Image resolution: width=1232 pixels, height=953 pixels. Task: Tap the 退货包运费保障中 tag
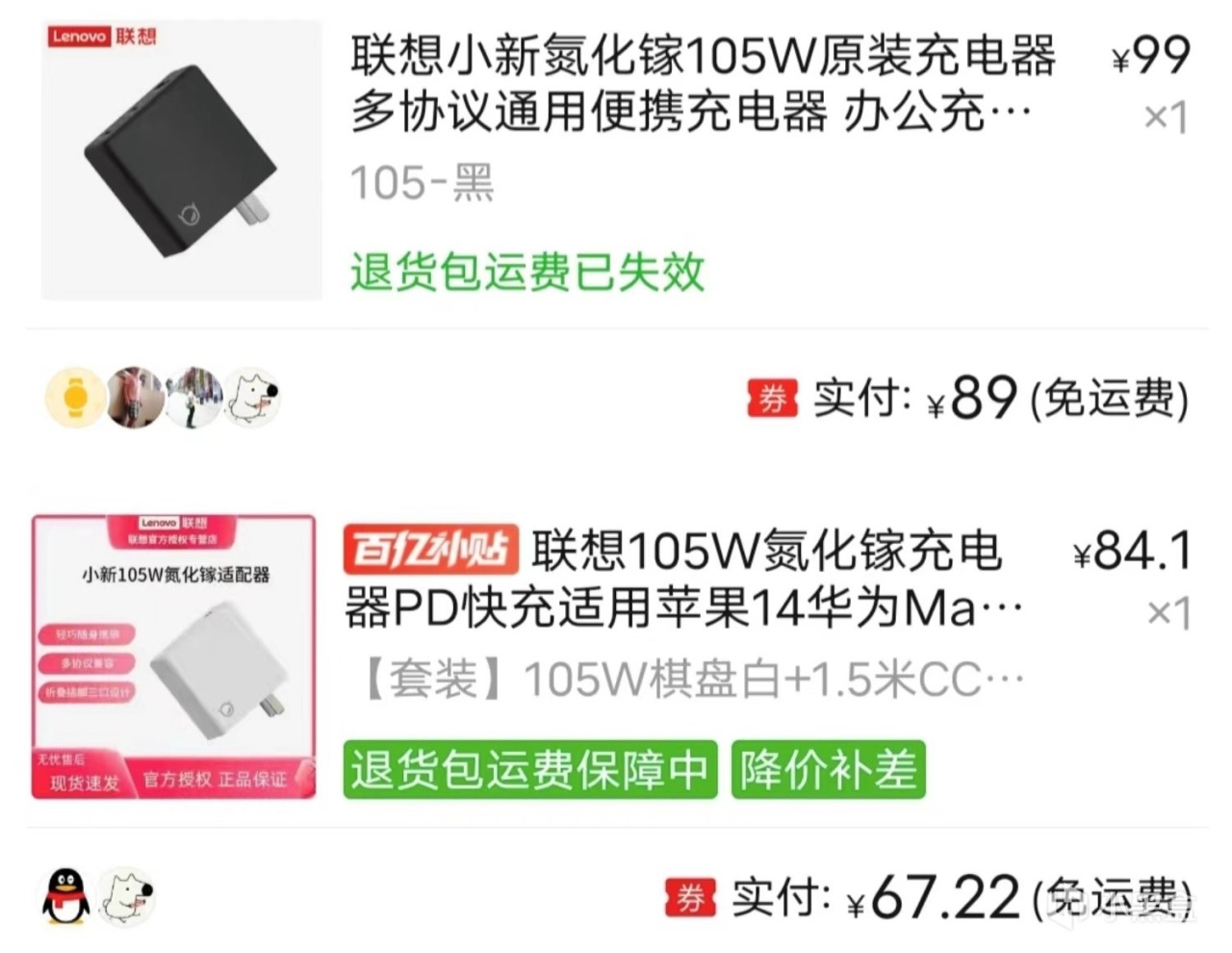click(529, 770)
